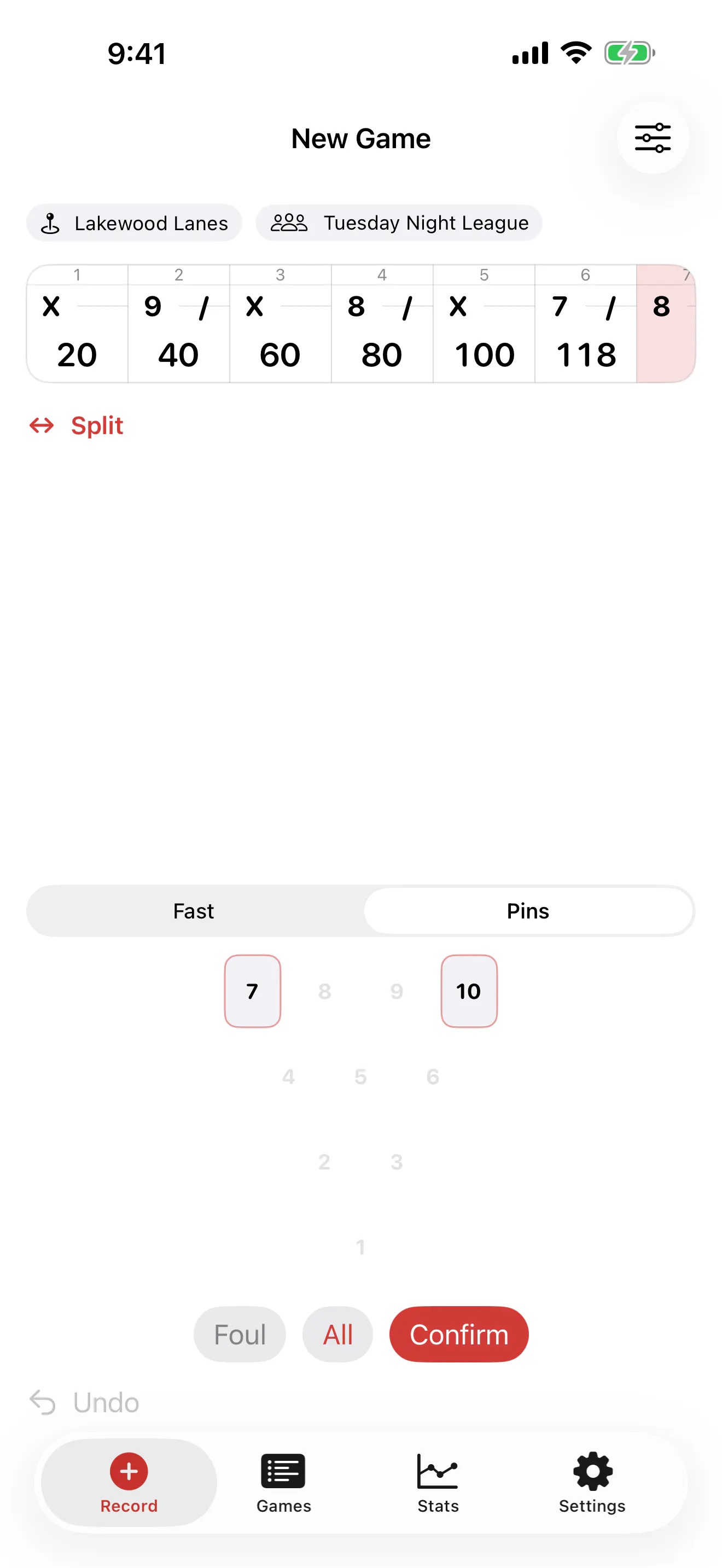Toggle pin 10
This screenshot has width=722, height=1568.
469,991
